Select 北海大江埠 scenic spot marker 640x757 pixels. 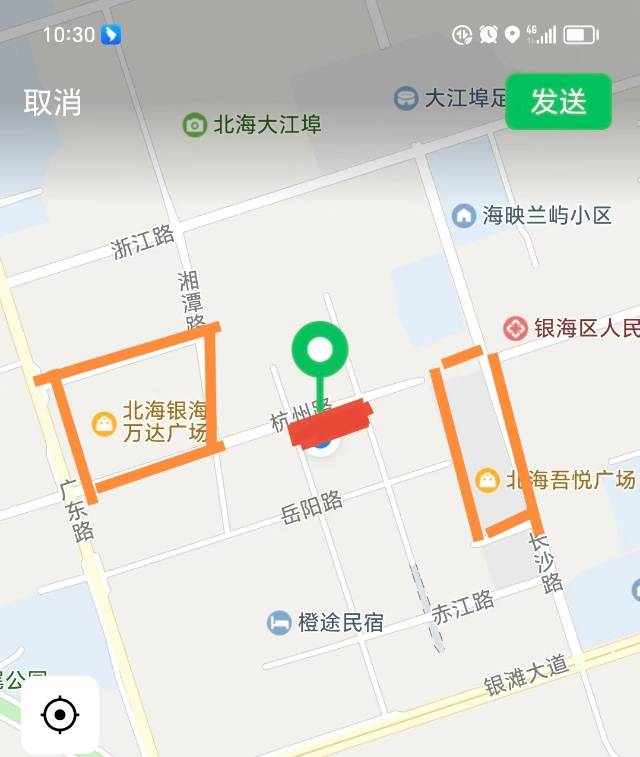tap(195, 125)
